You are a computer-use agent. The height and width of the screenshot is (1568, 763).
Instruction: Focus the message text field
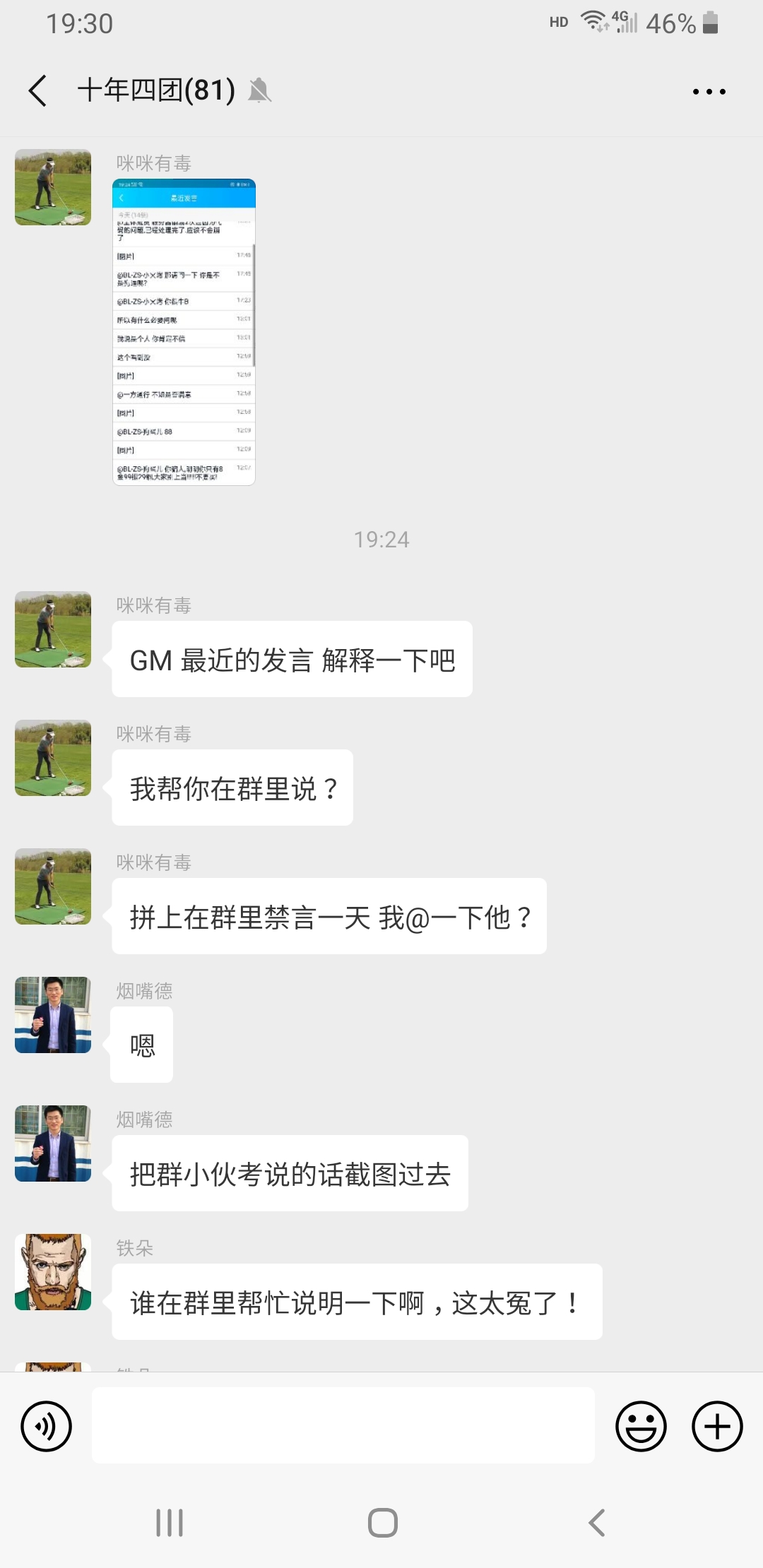[x=343, y=1425]
